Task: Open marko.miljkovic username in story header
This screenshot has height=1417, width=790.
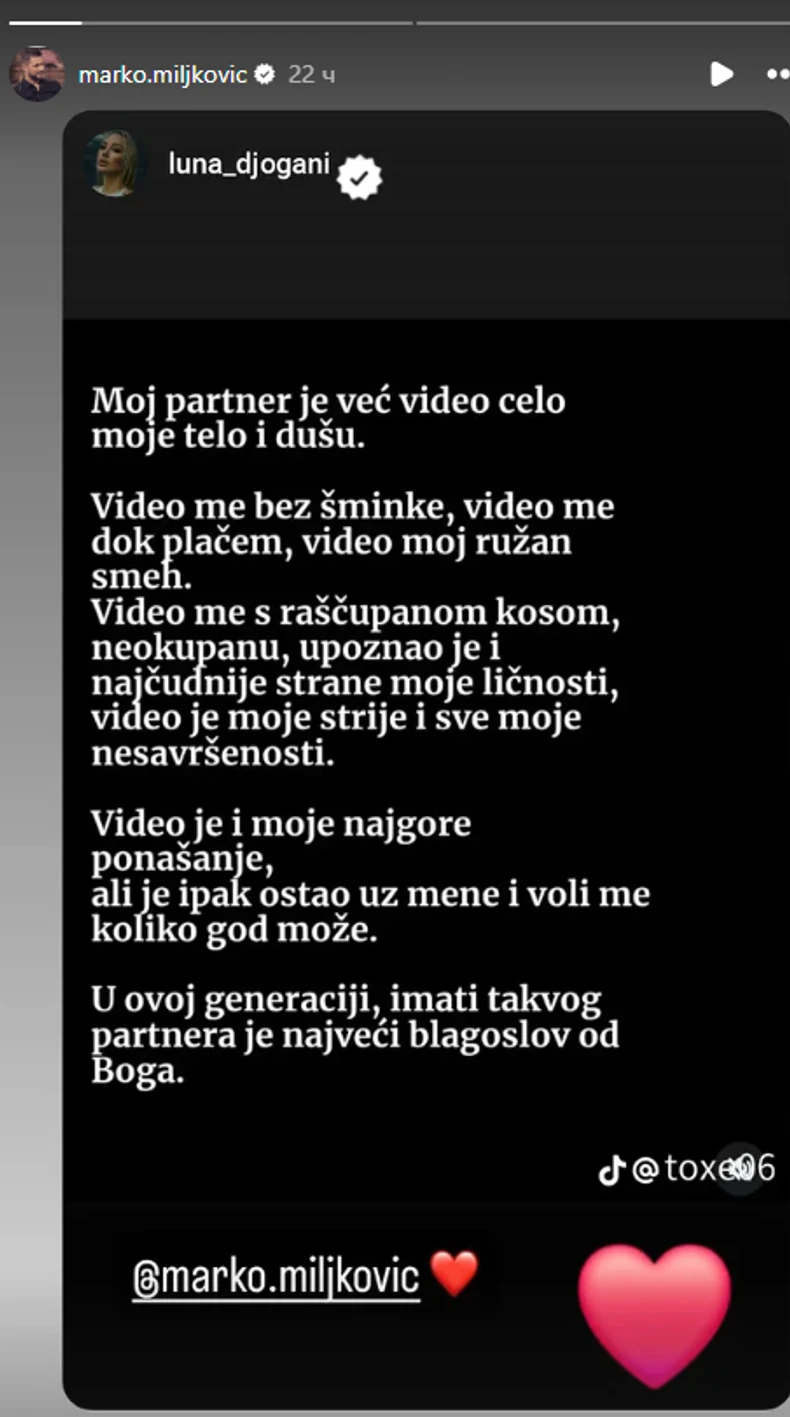Action: tap(162, 74)
